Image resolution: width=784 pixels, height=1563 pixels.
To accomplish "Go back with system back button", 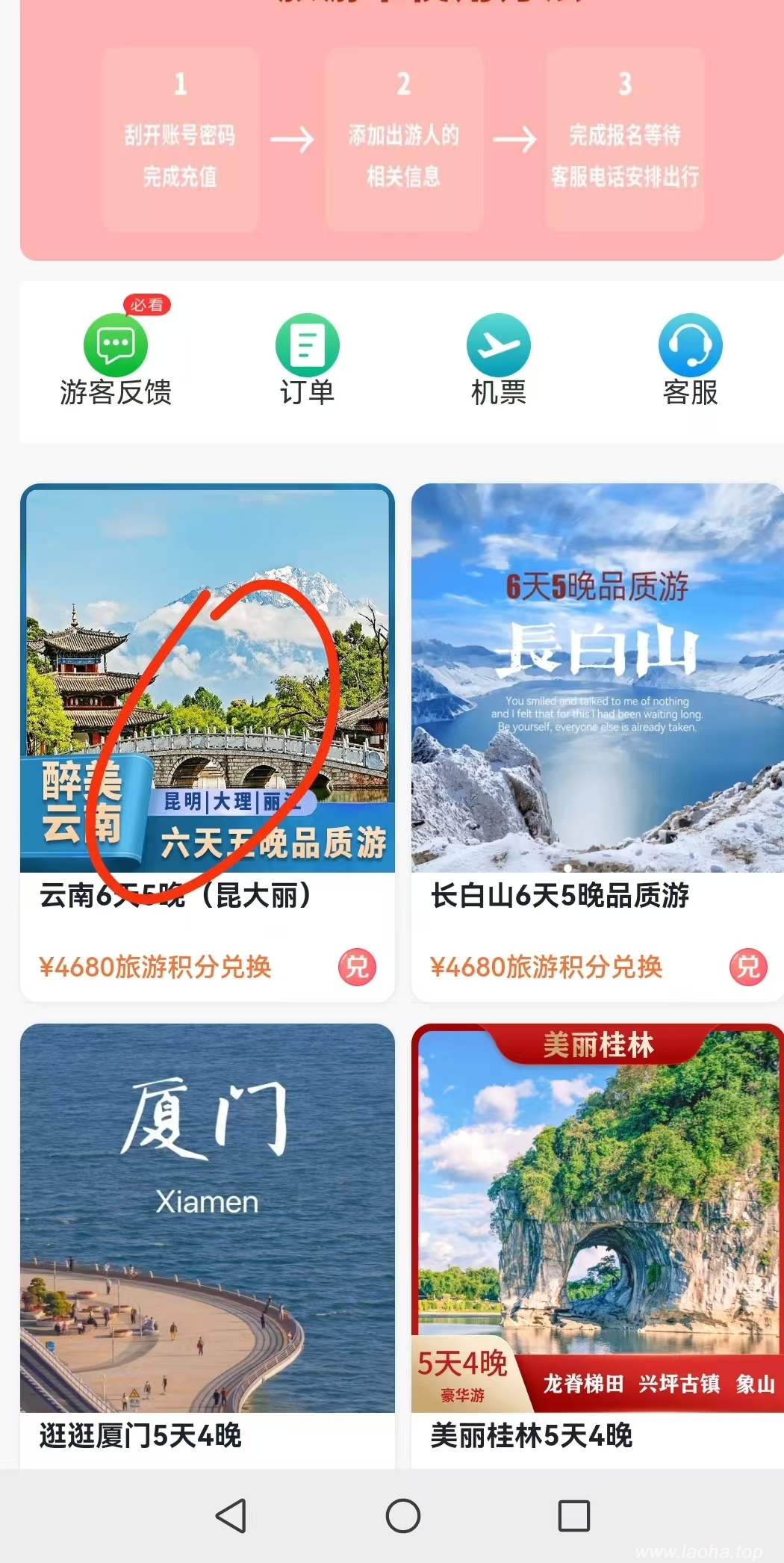I will [231, 1516].
